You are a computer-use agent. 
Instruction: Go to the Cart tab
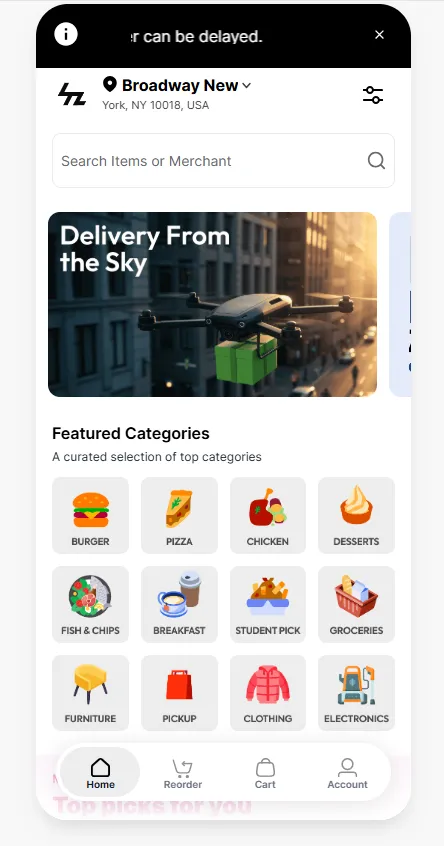pyautogui.click(x=265, y=773)
